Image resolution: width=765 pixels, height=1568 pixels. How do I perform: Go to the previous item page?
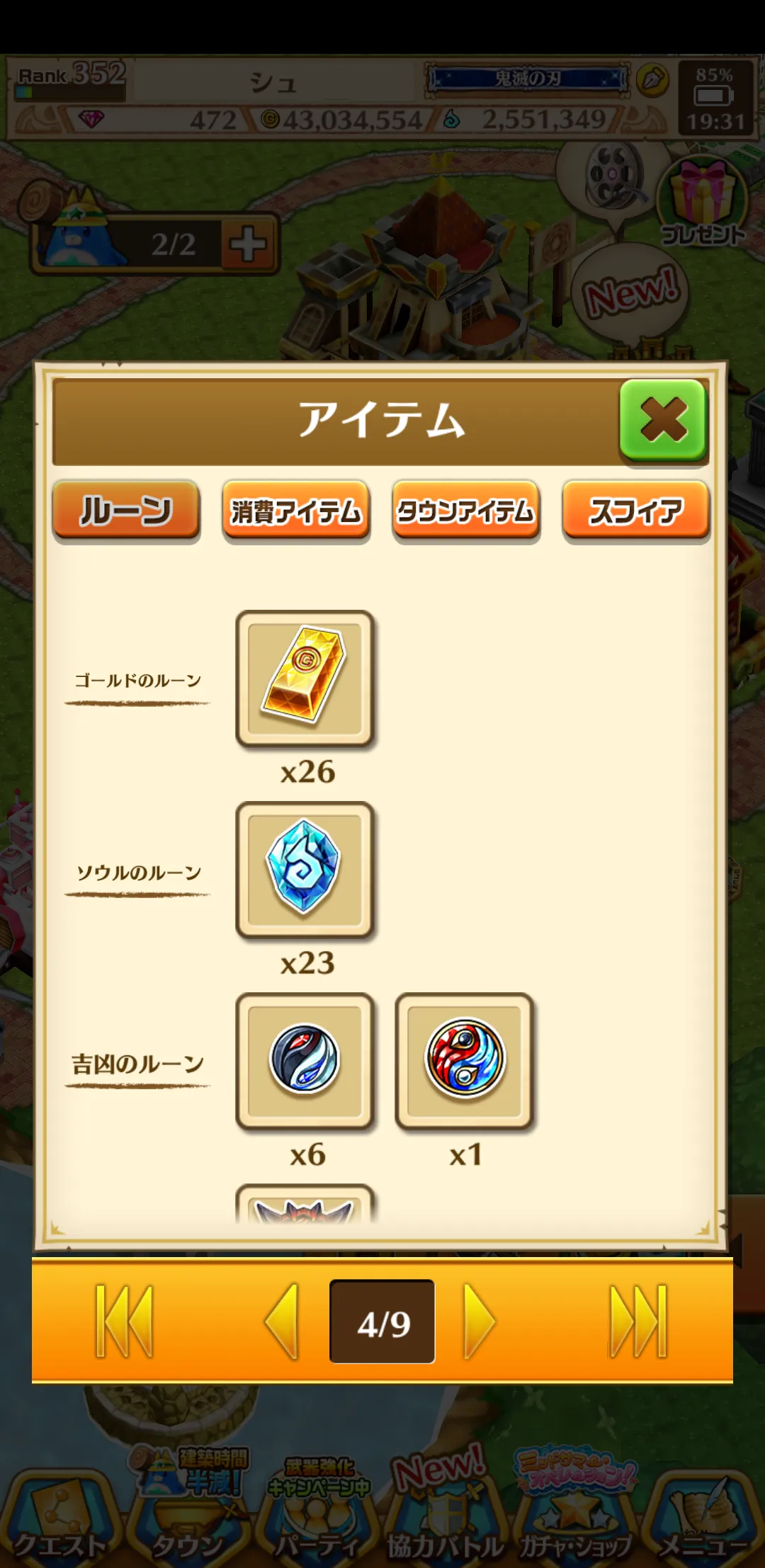[x=283, y=1322]
